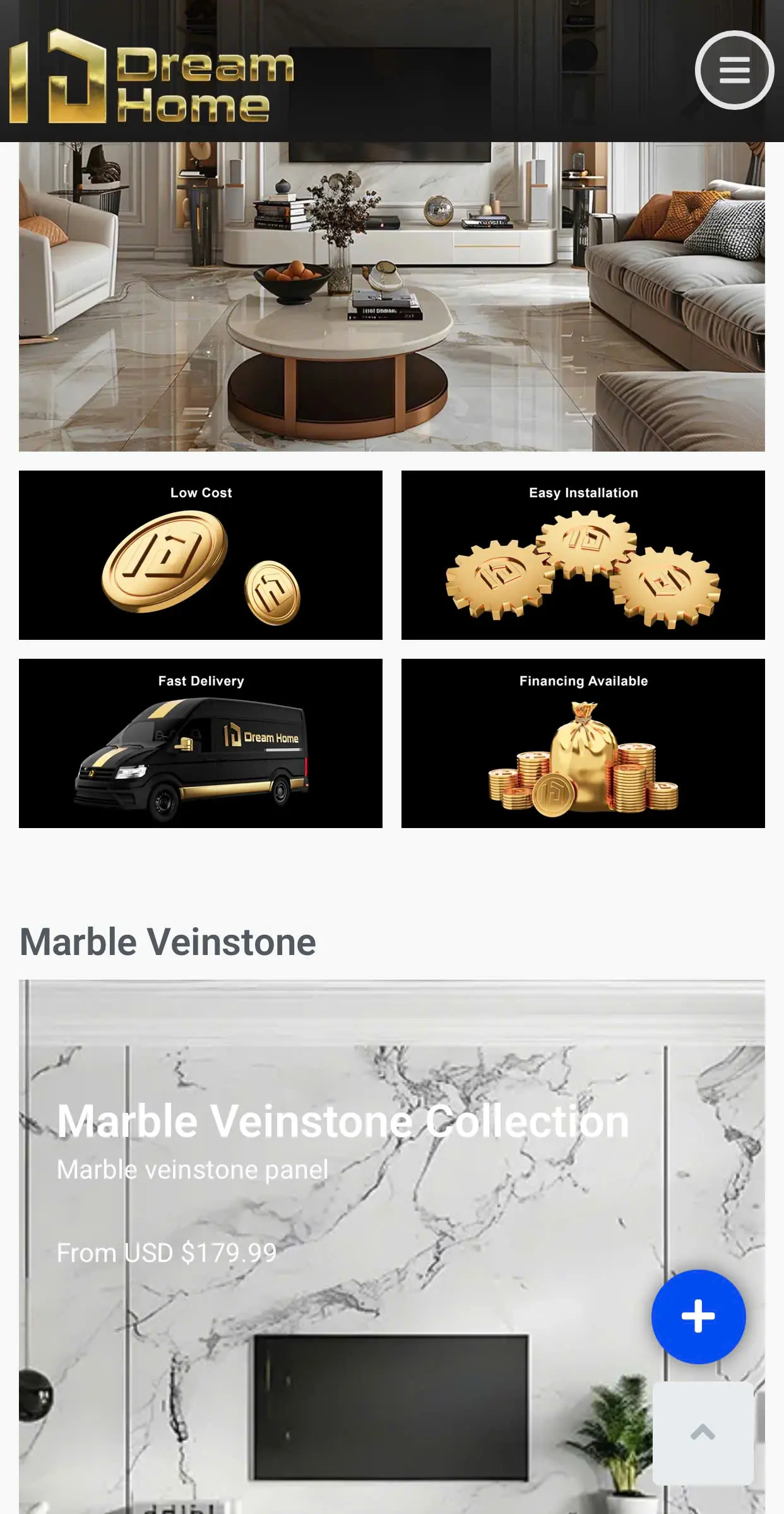Image resolution: width=784 pixels, height=1514 pixels.
Task: Select the Fast Delivery tile
Action: tap(201, 743)
